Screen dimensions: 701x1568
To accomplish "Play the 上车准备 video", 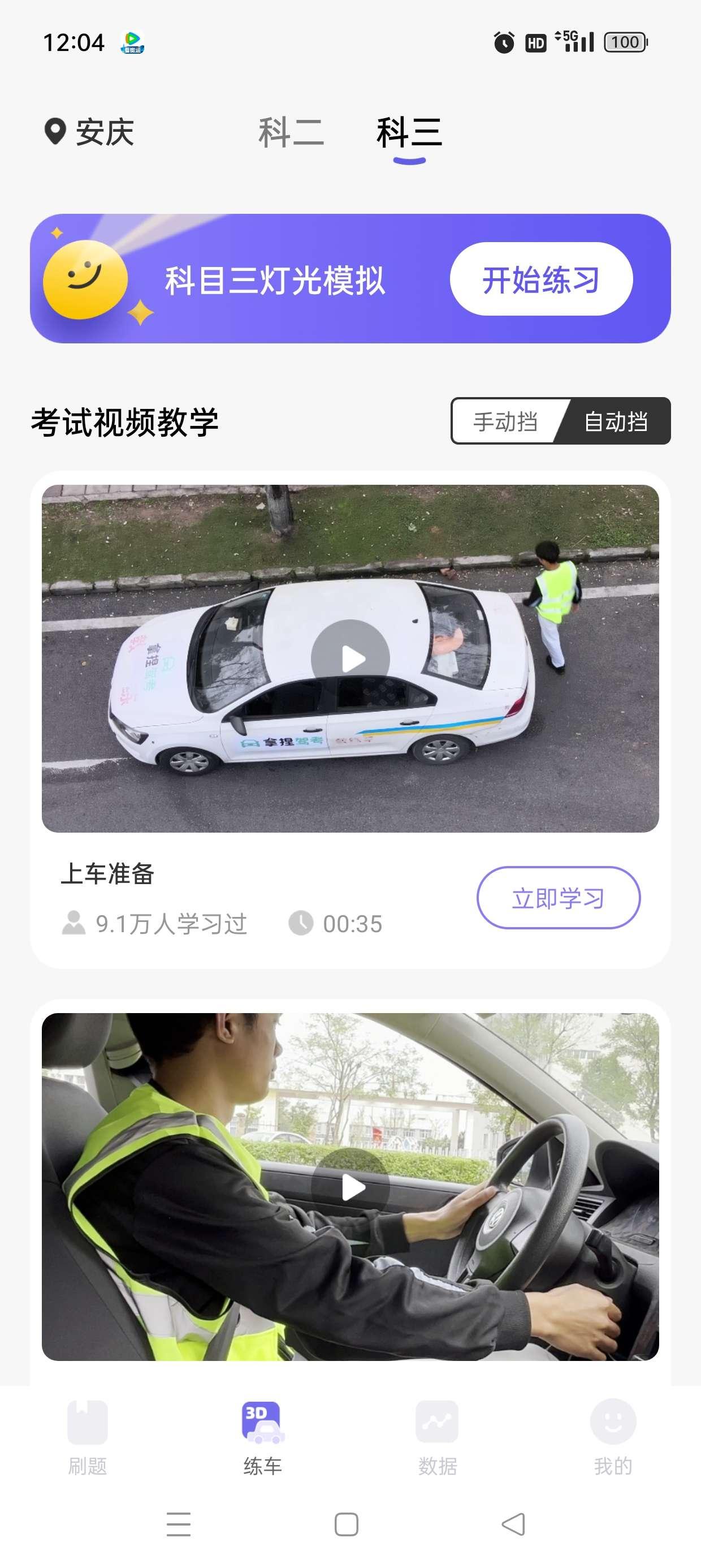I will pos(350,656).
